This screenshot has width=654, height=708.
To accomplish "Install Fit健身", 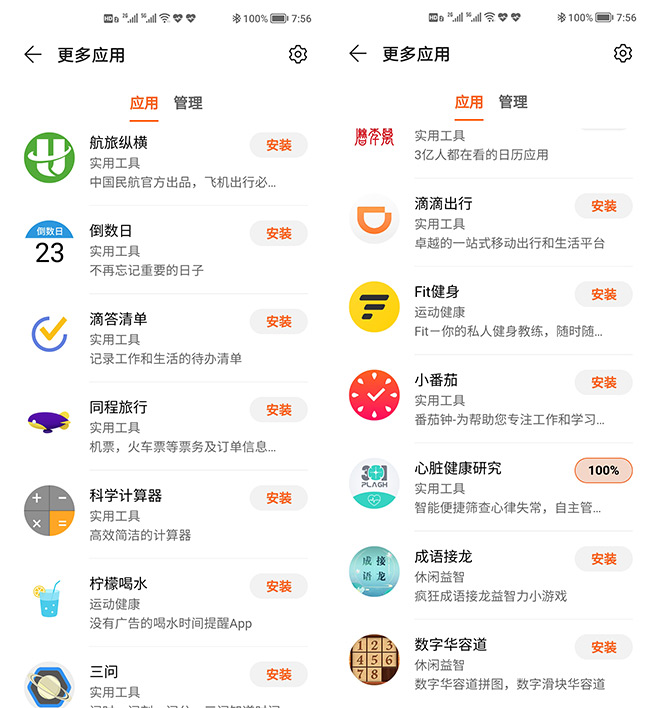I will pyautogui.click(x=603, y=294).
